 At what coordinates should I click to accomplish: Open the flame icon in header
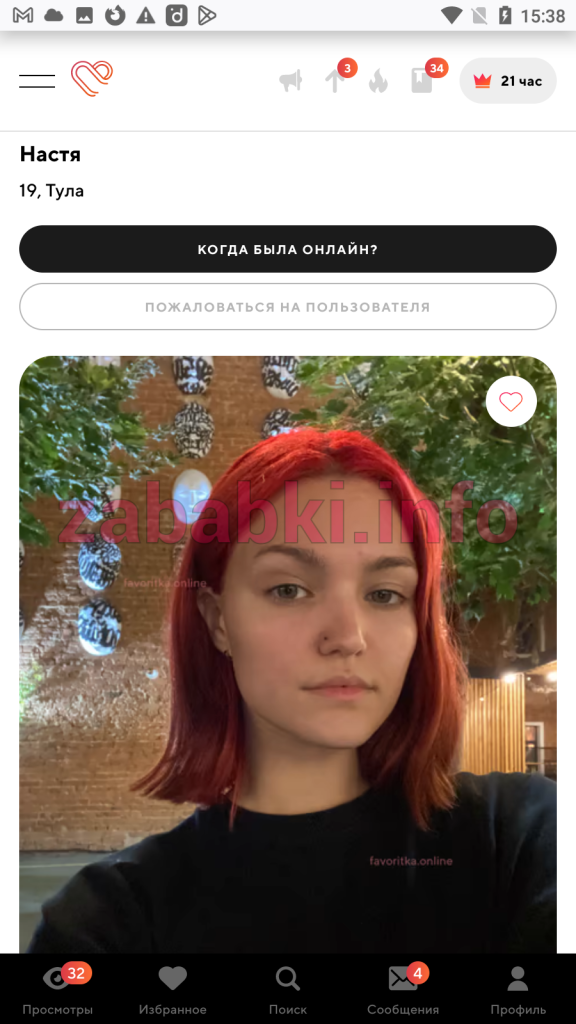(378, 81)
